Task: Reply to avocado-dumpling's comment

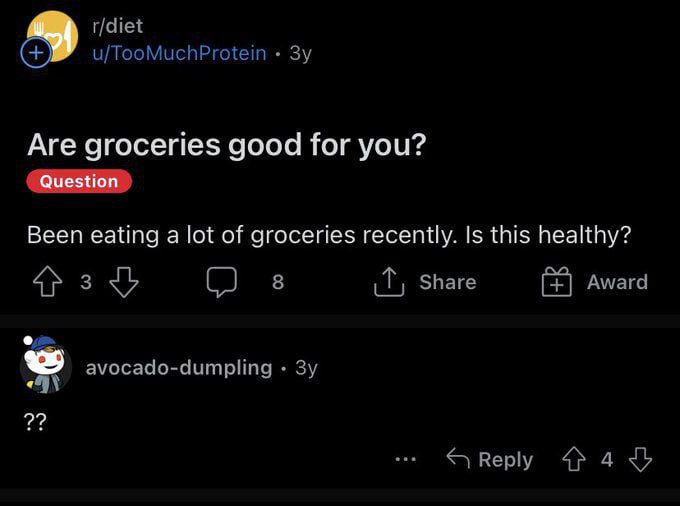Action: point(489,460)
